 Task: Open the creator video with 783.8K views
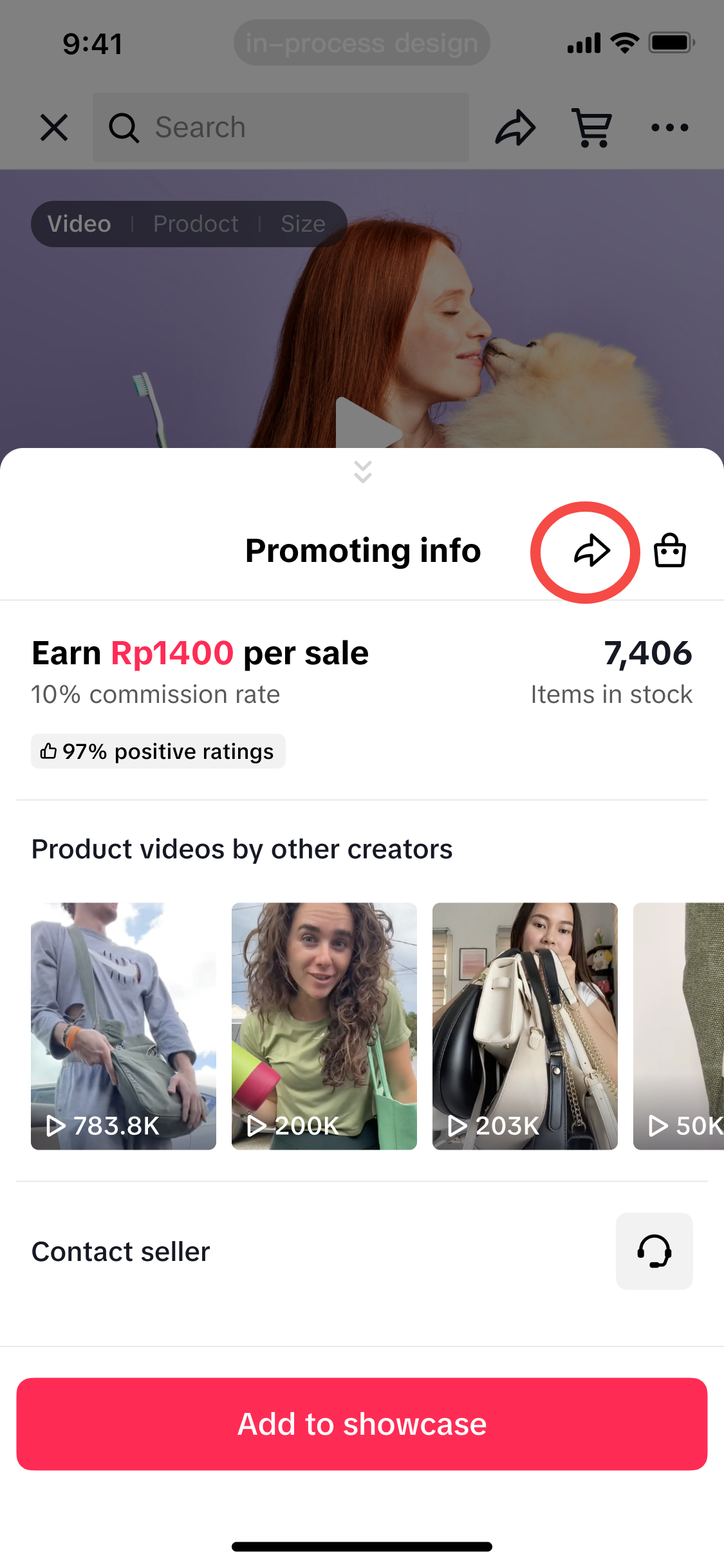click(x=124, y=1026)
